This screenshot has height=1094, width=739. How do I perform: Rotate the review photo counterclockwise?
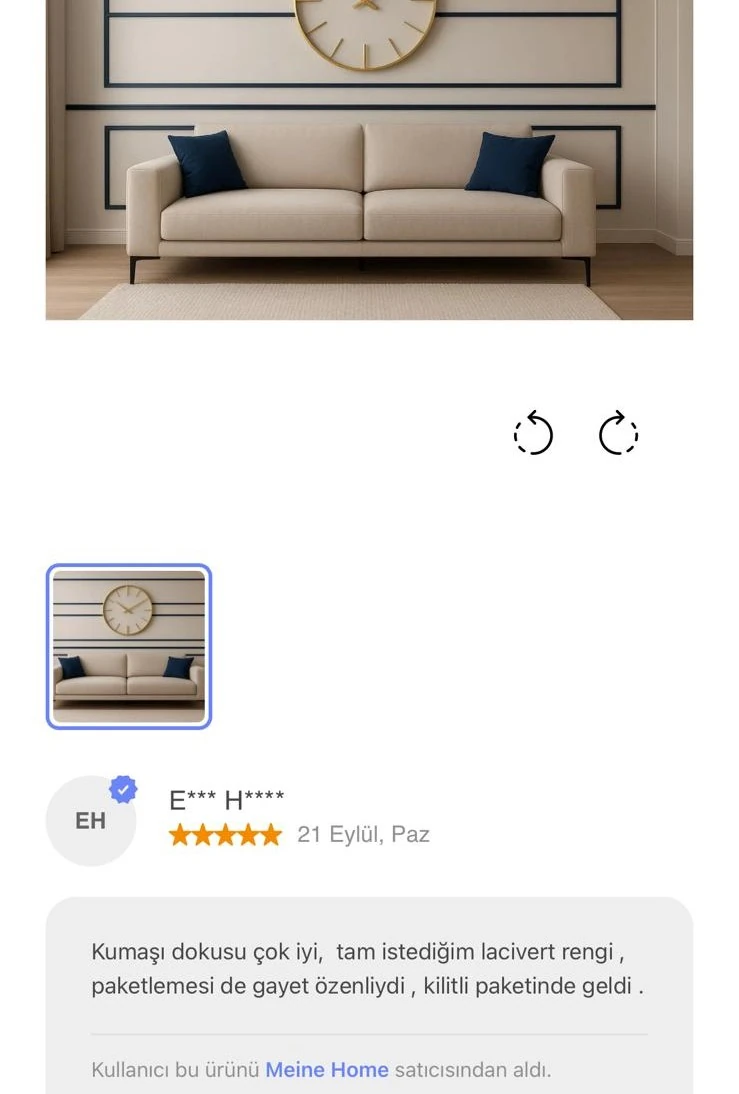click(533, 435)
